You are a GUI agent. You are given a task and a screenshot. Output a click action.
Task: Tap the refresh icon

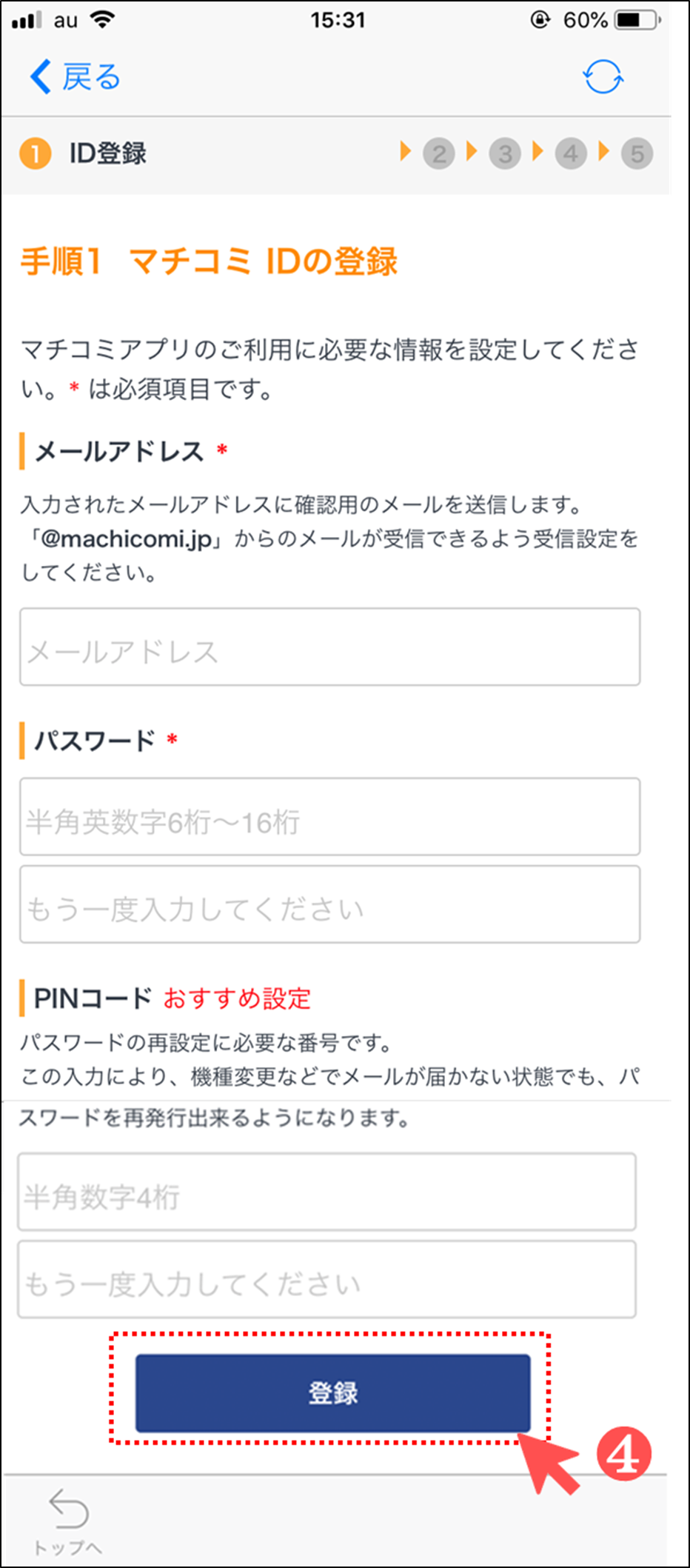click(x=603, y=77)
